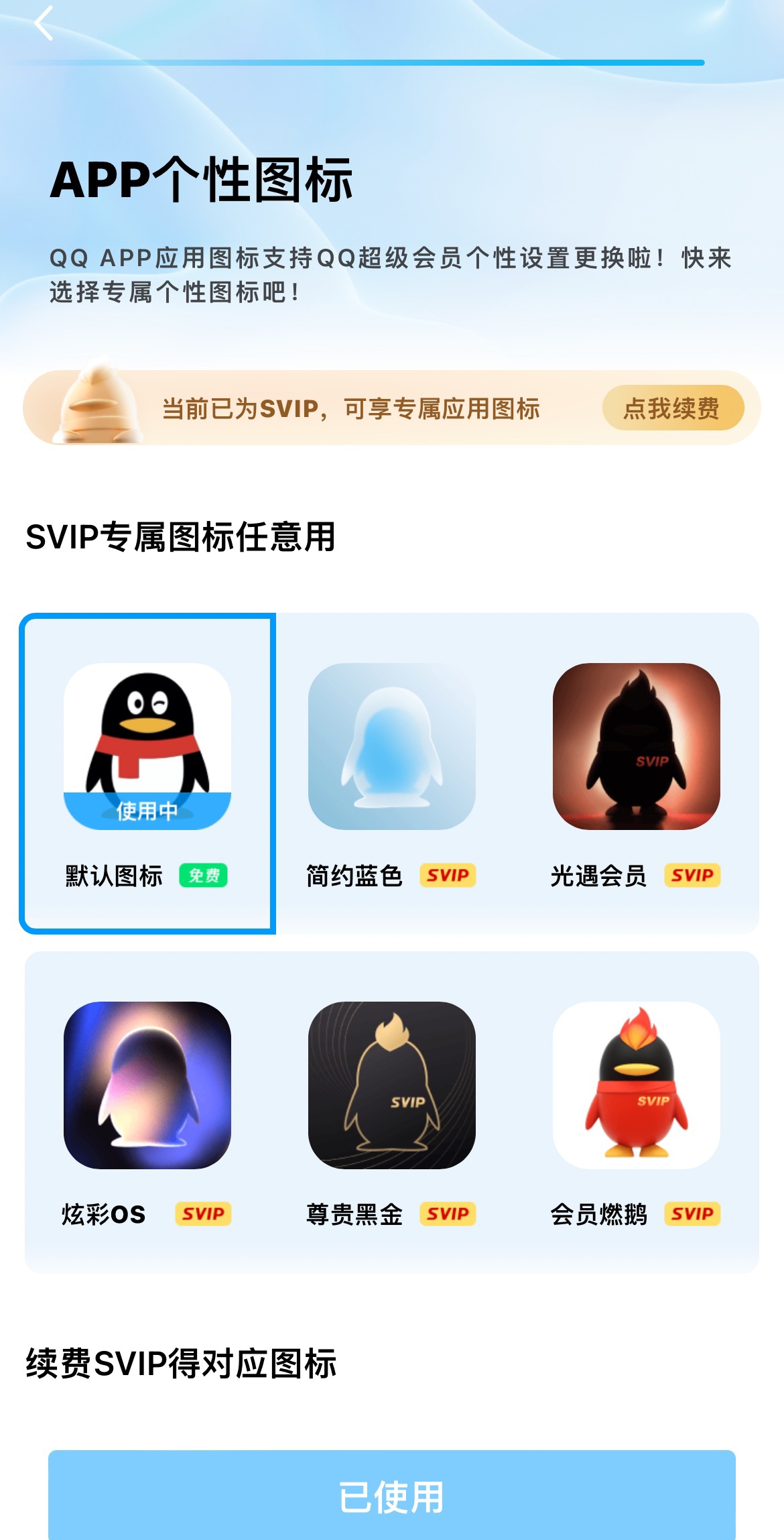
Task: Select the 炫彩OS icon
Action: 147,1085
